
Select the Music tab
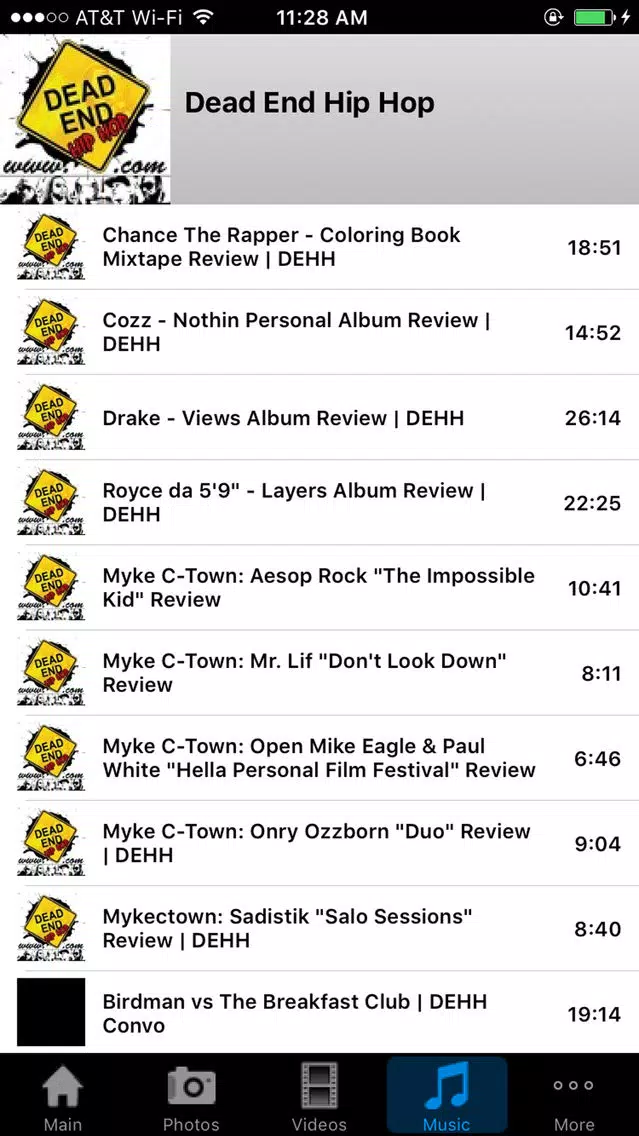coord(447,1095)
